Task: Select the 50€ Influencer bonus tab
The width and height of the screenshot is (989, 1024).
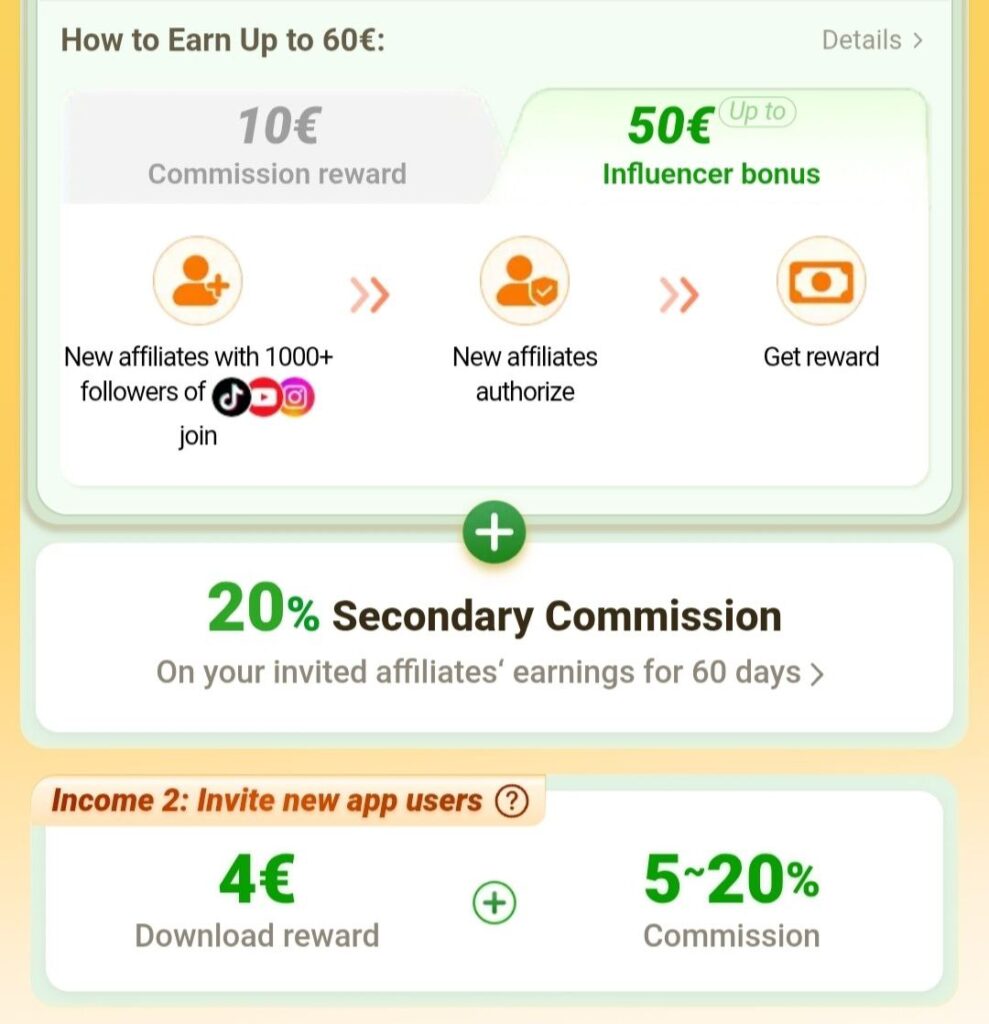Action: pyautogui.click(x=710, y=148)
